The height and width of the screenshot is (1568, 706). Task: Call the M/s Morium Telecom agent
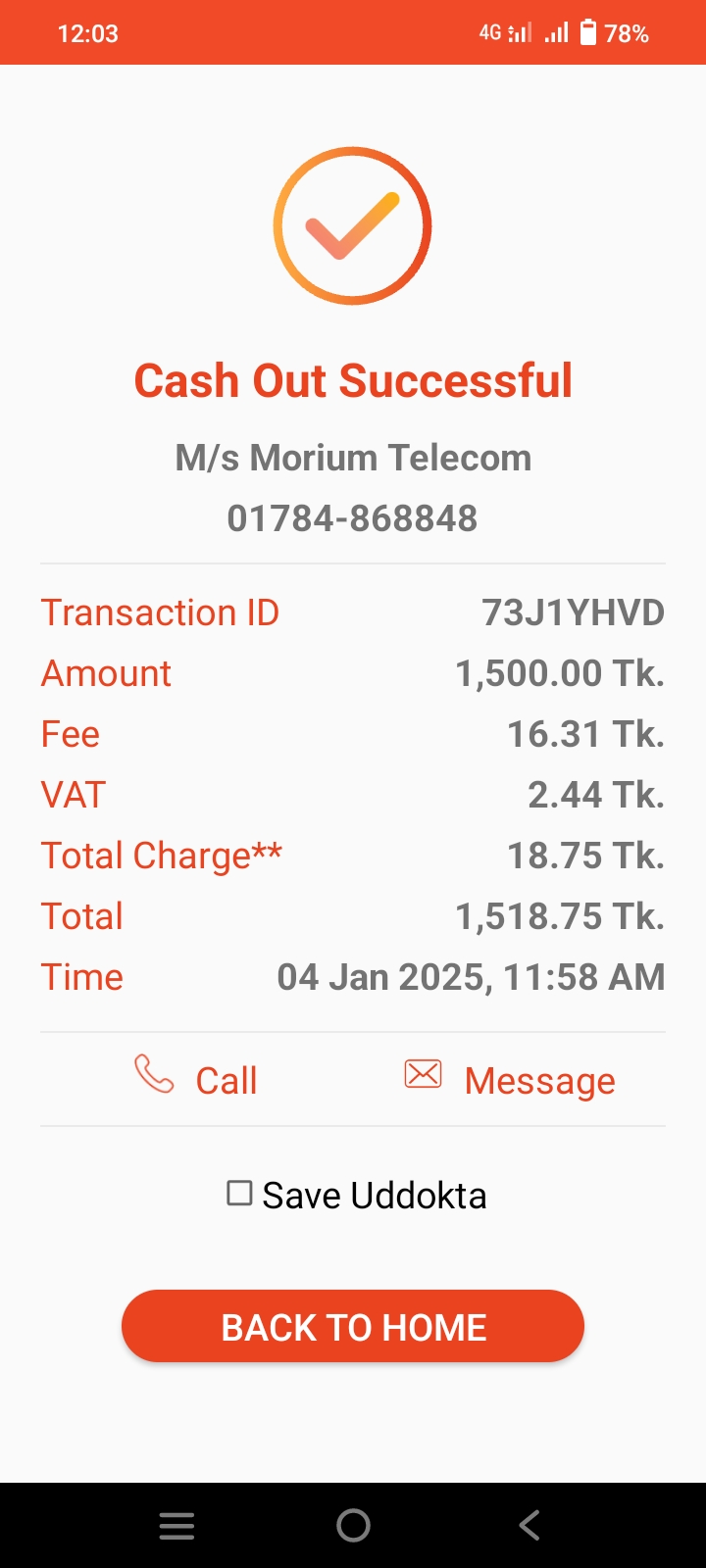coord(196,1079)
